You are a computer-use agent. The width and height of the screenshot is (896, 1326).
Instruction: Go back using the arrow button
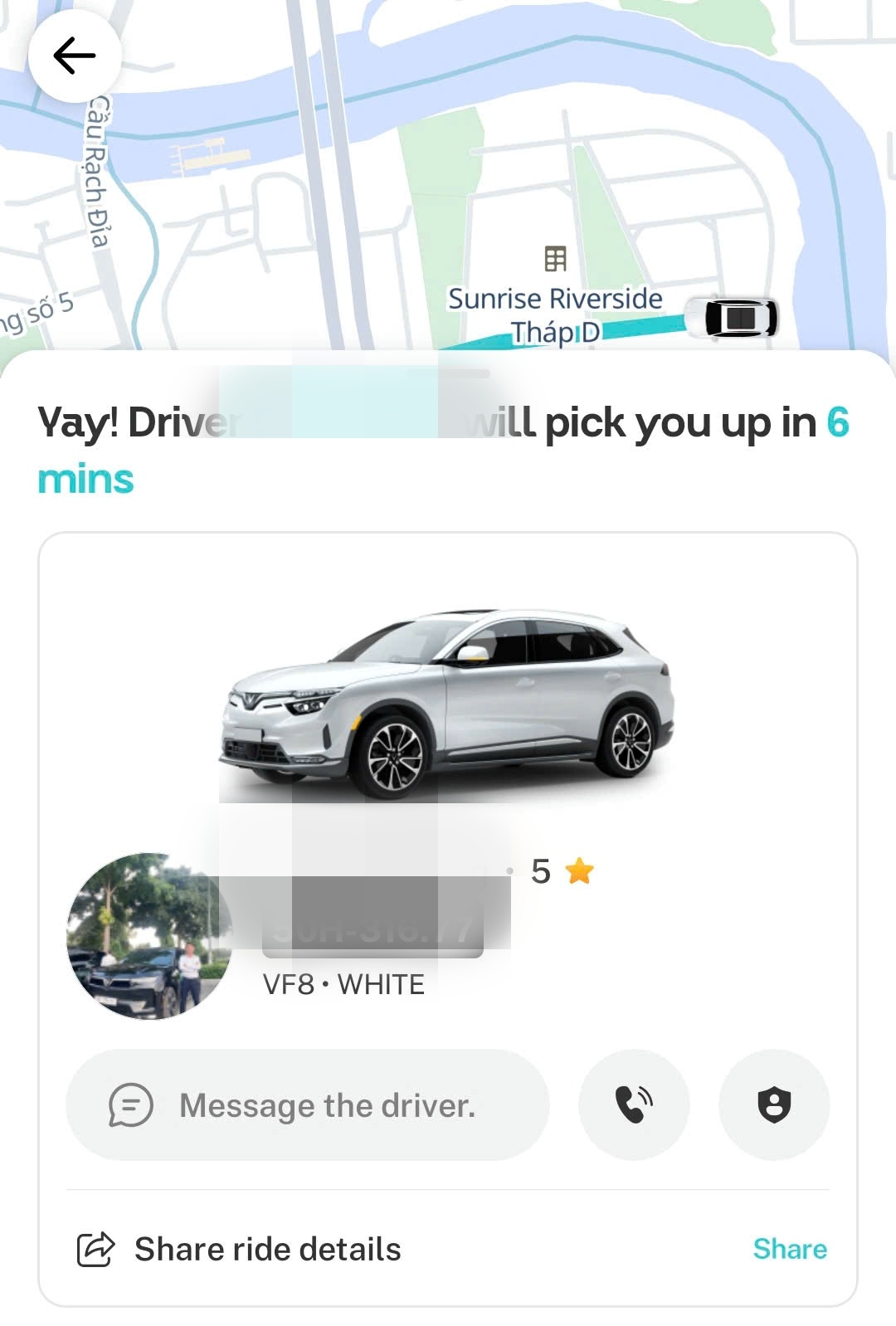click(75, 56)
